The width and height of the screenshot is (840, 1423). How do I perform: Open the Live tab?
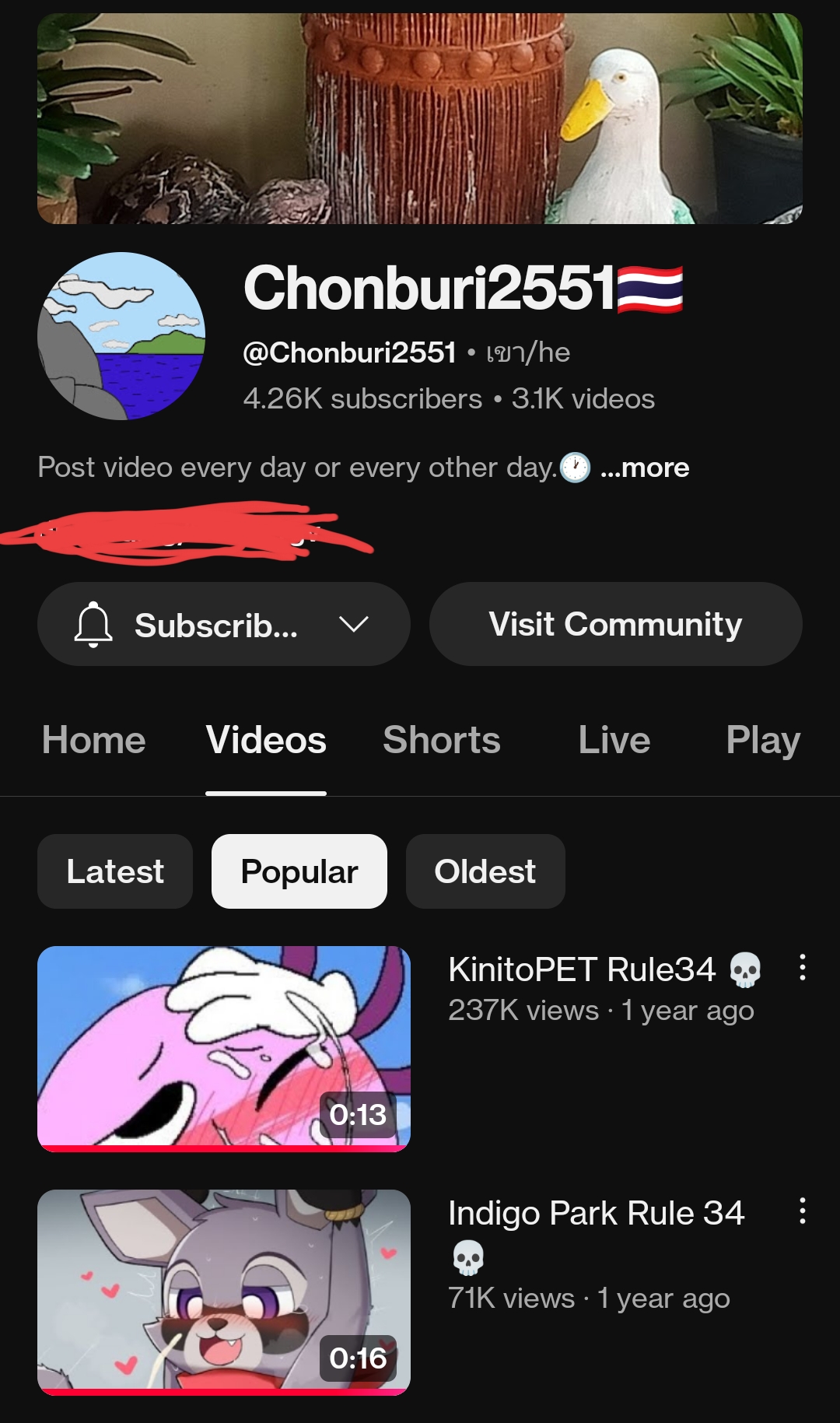point(614,740)
